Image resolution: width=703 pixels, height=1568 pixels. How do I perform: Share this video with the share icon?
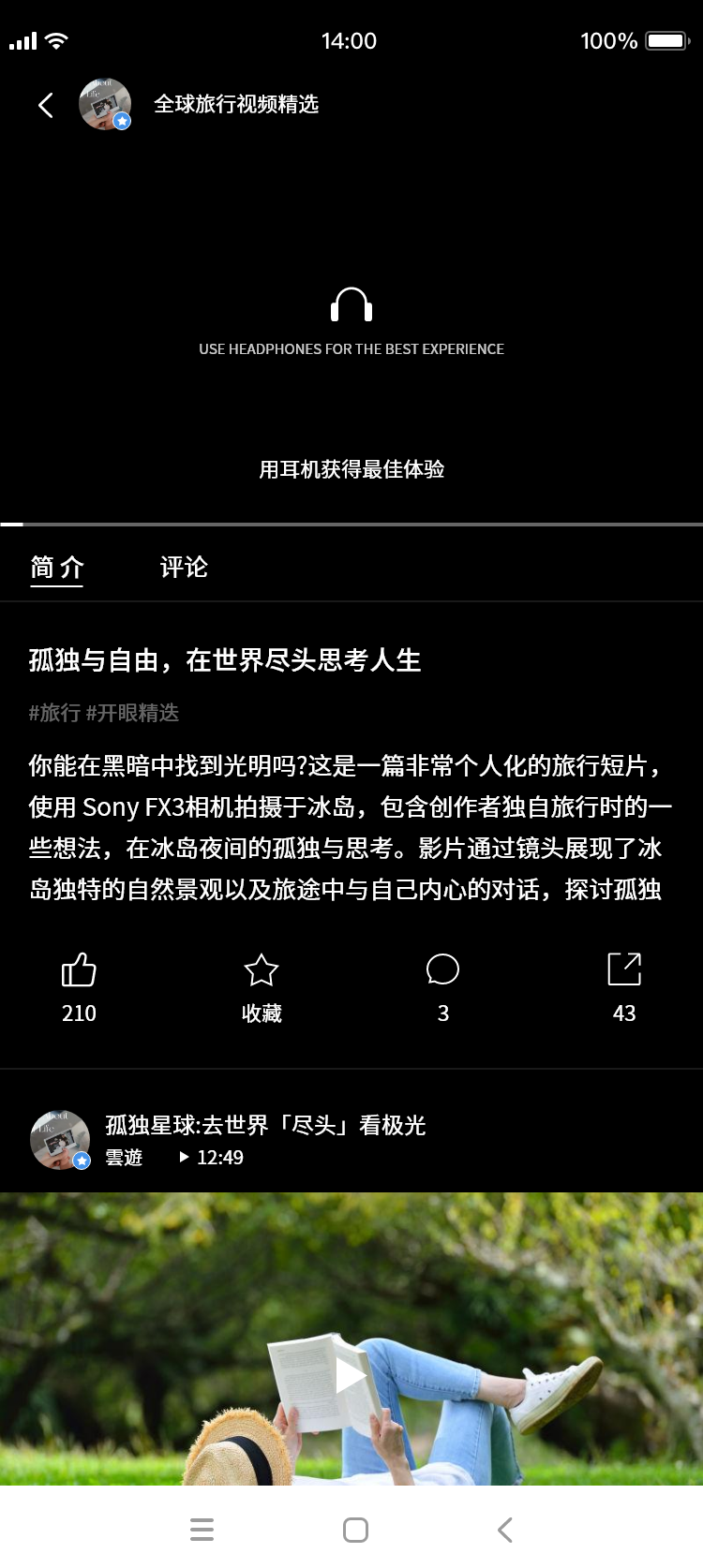[x=624, y=970]
